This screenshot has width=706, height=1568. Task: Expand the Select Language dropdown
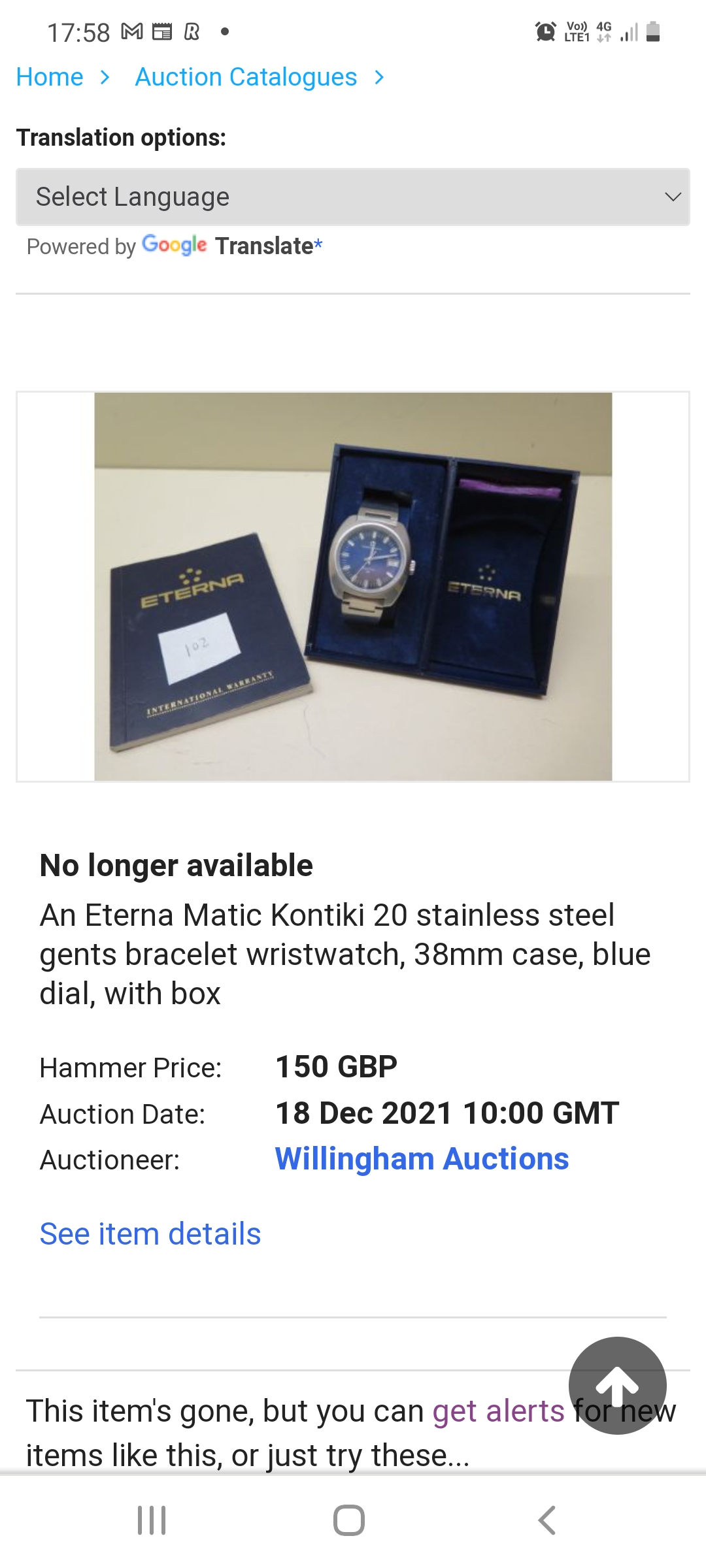pyautogui.click(x=353, y=197)
